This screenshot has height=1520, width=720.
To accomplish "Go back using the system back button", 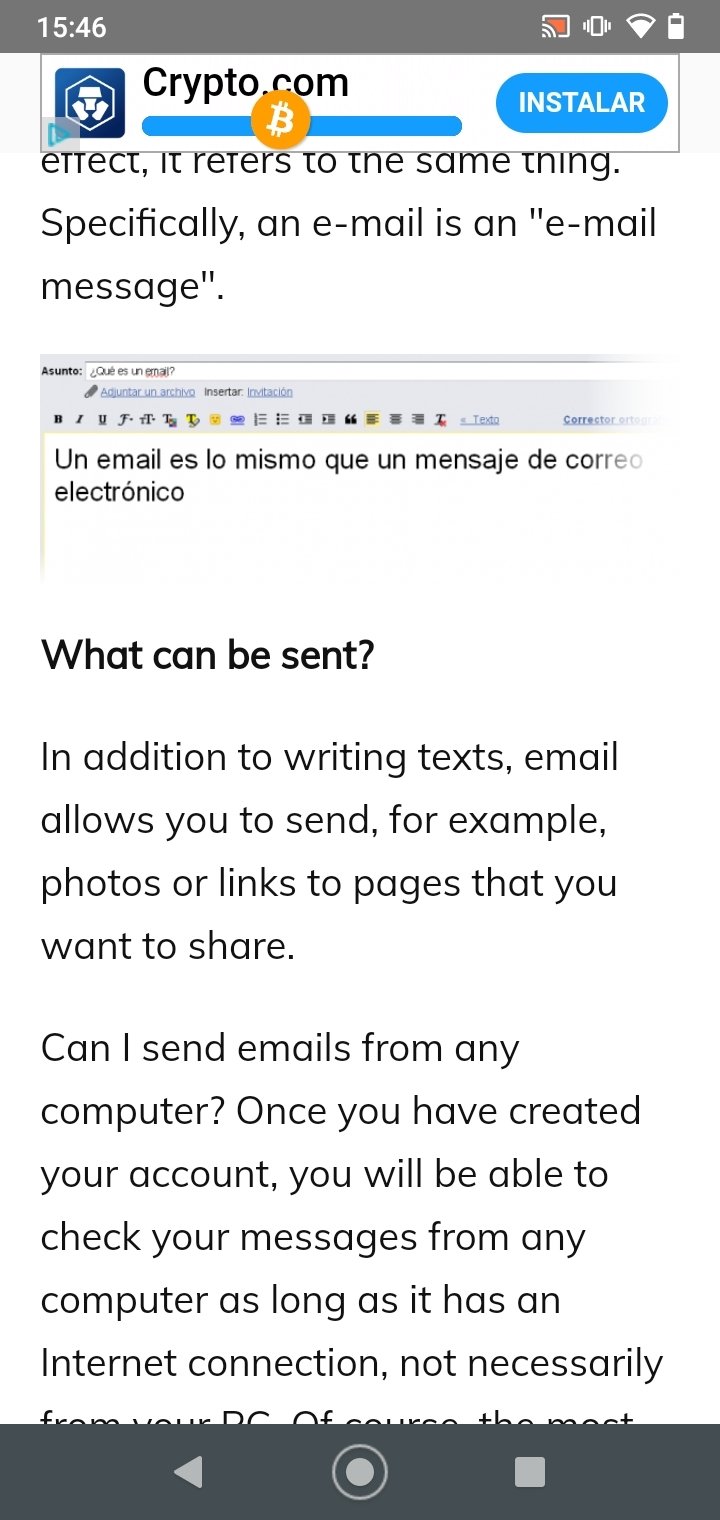I will click(188, 1471).
